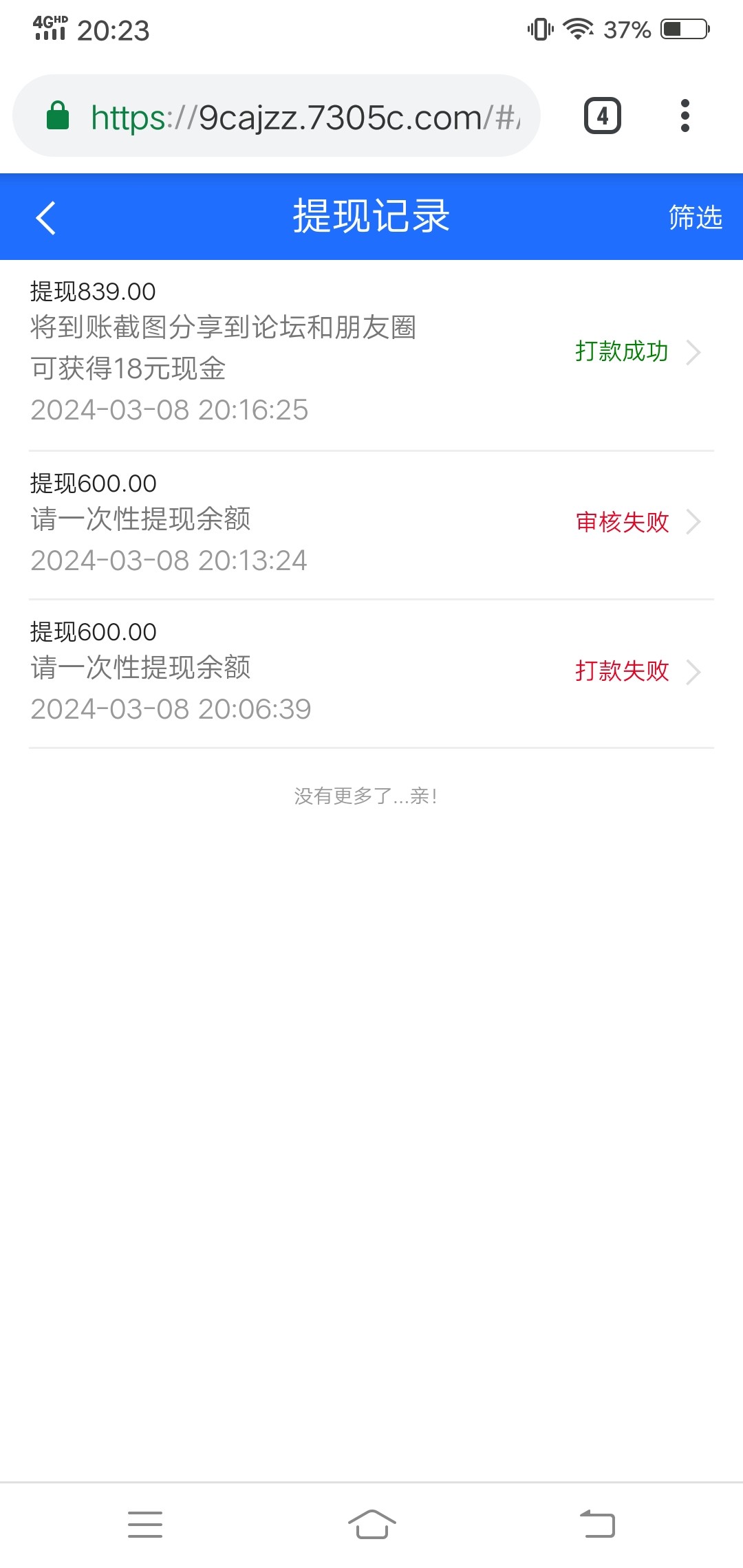Go back from the 提现记录 page
This screenshot has height=1568, width=743.
click(45, 218)
